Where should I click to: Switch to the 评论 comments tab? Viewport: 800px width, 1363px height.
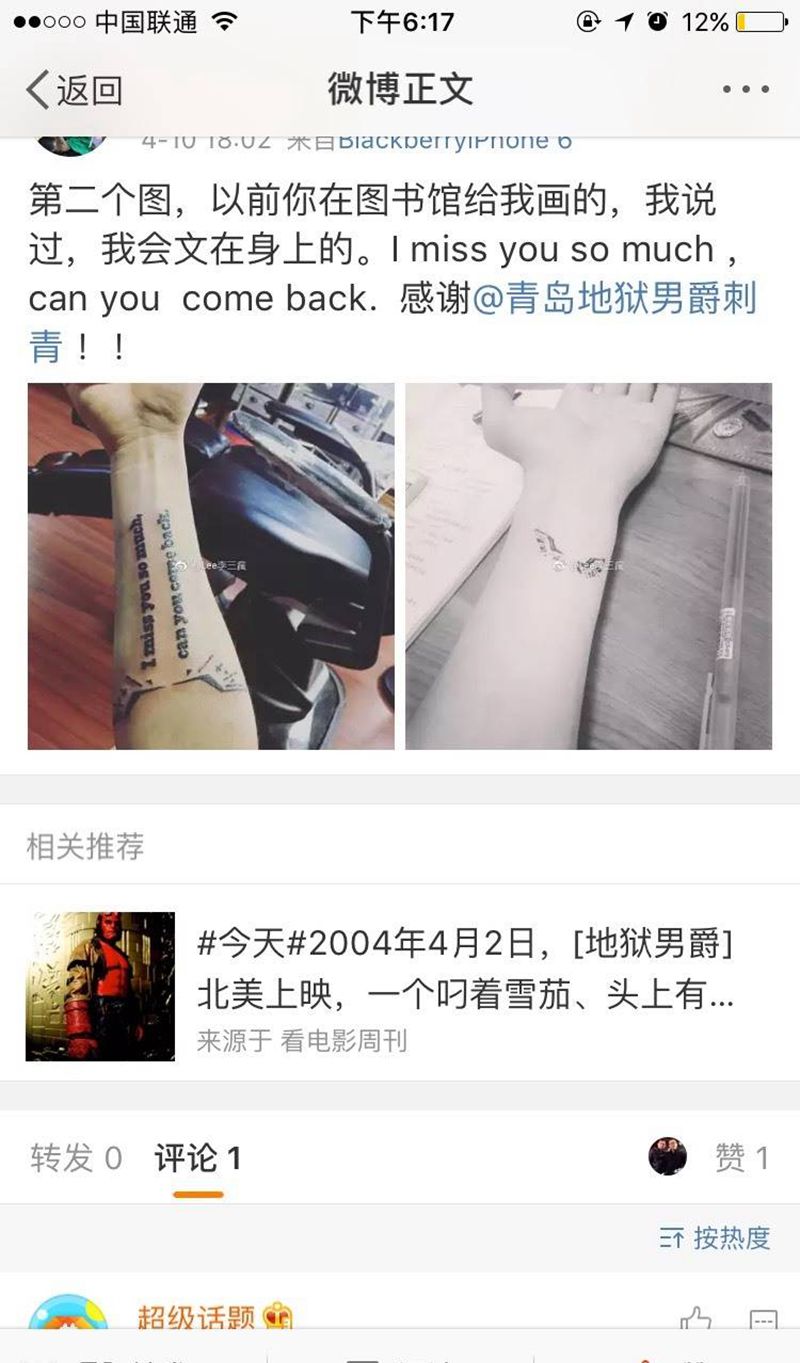[x=197, y=1158]
